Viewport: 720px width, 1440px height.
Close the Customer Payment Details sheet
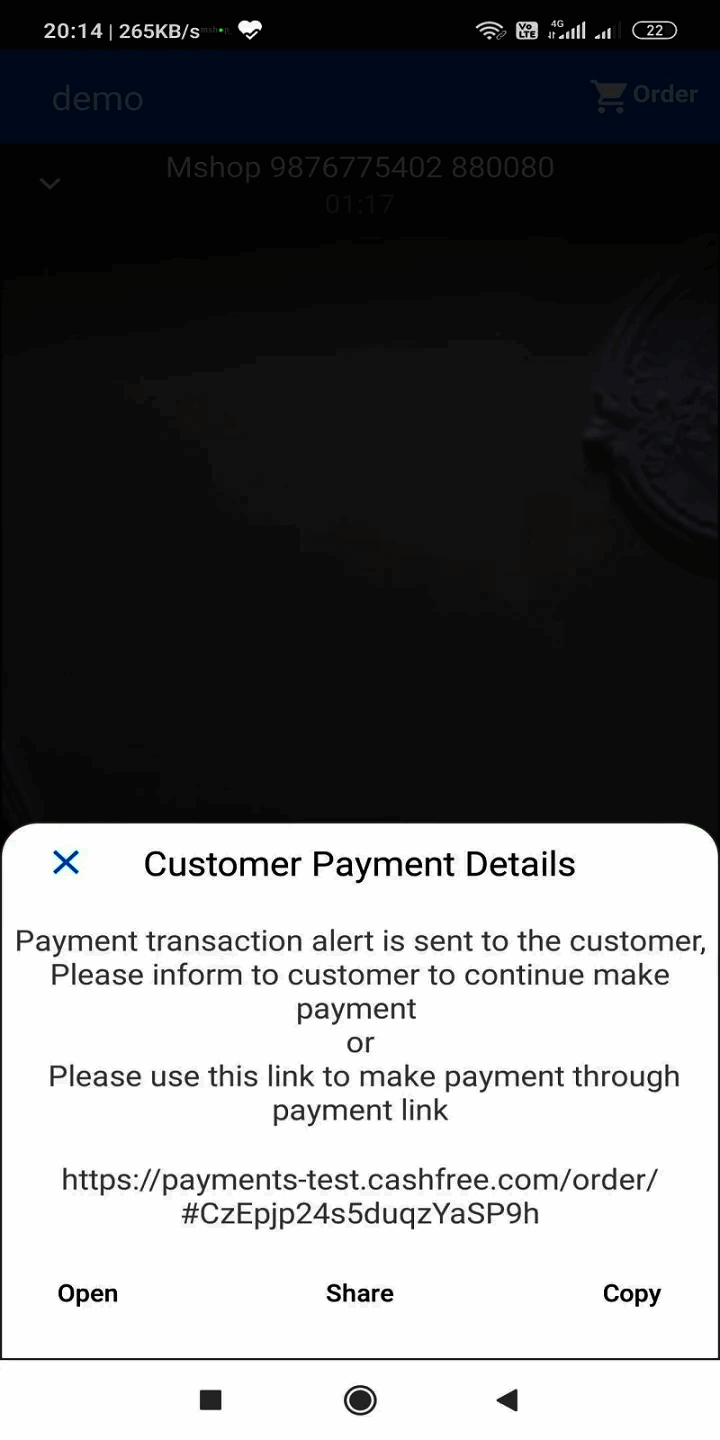(66, 862)
